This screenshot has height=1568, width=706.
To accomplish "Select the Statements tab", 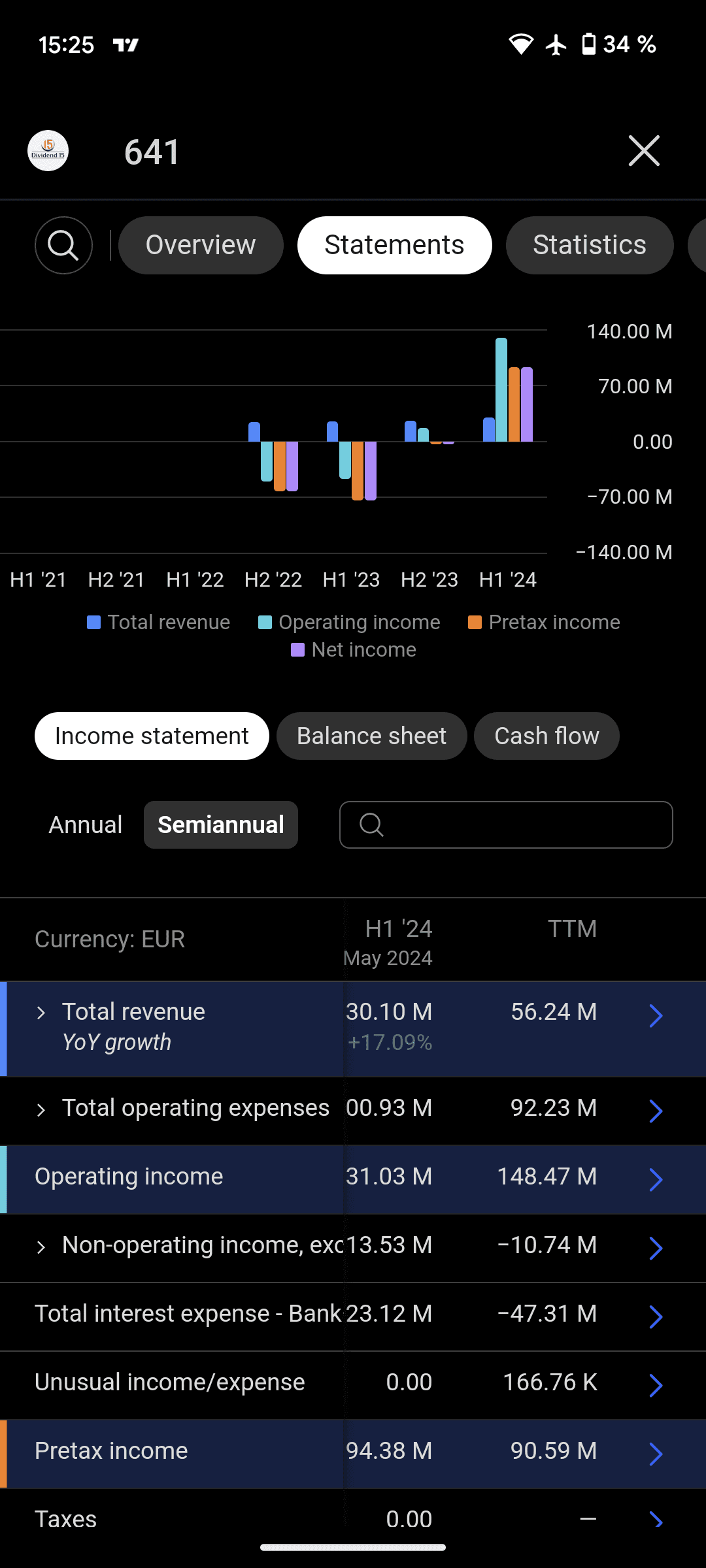I will (394, 246).
